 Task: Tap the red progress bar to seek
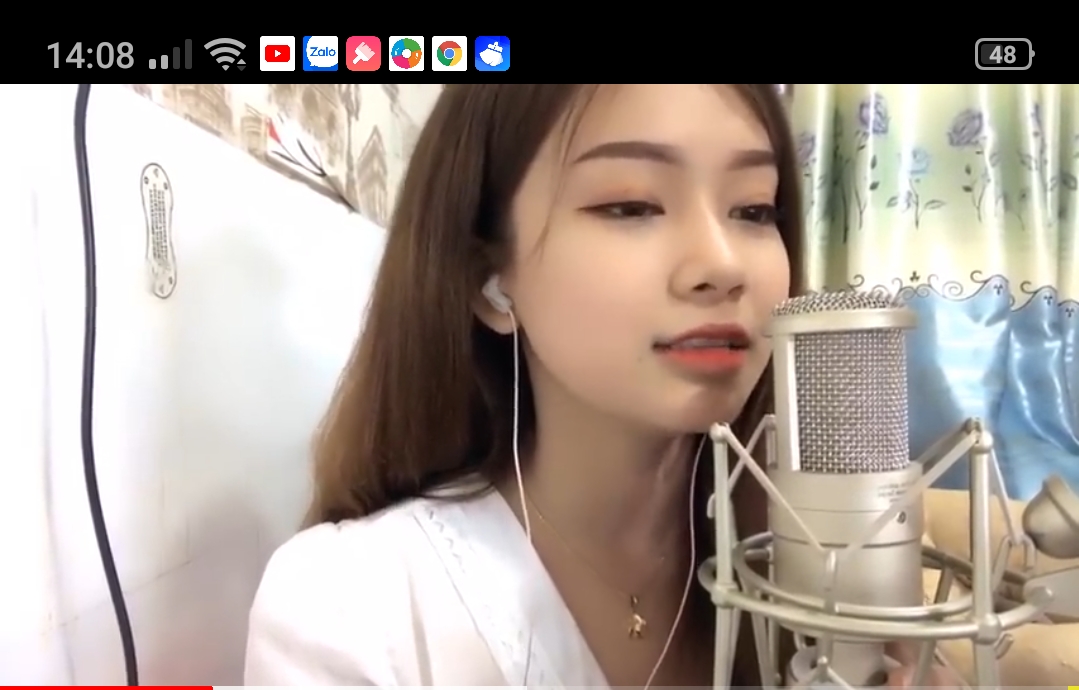click(x=106, y=687)
